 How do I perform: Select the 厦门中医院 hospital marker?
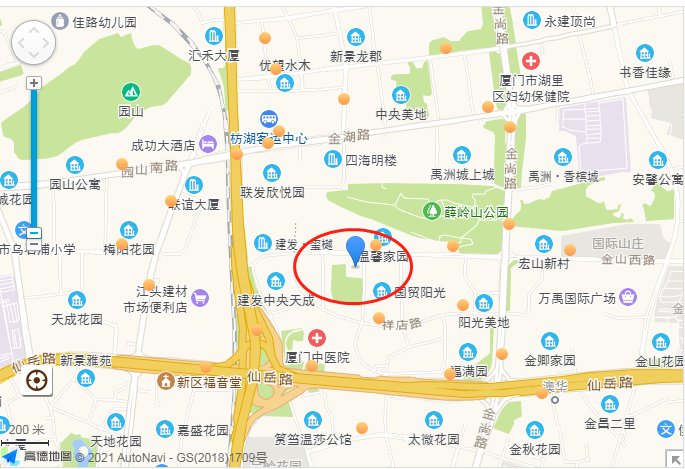318,338
